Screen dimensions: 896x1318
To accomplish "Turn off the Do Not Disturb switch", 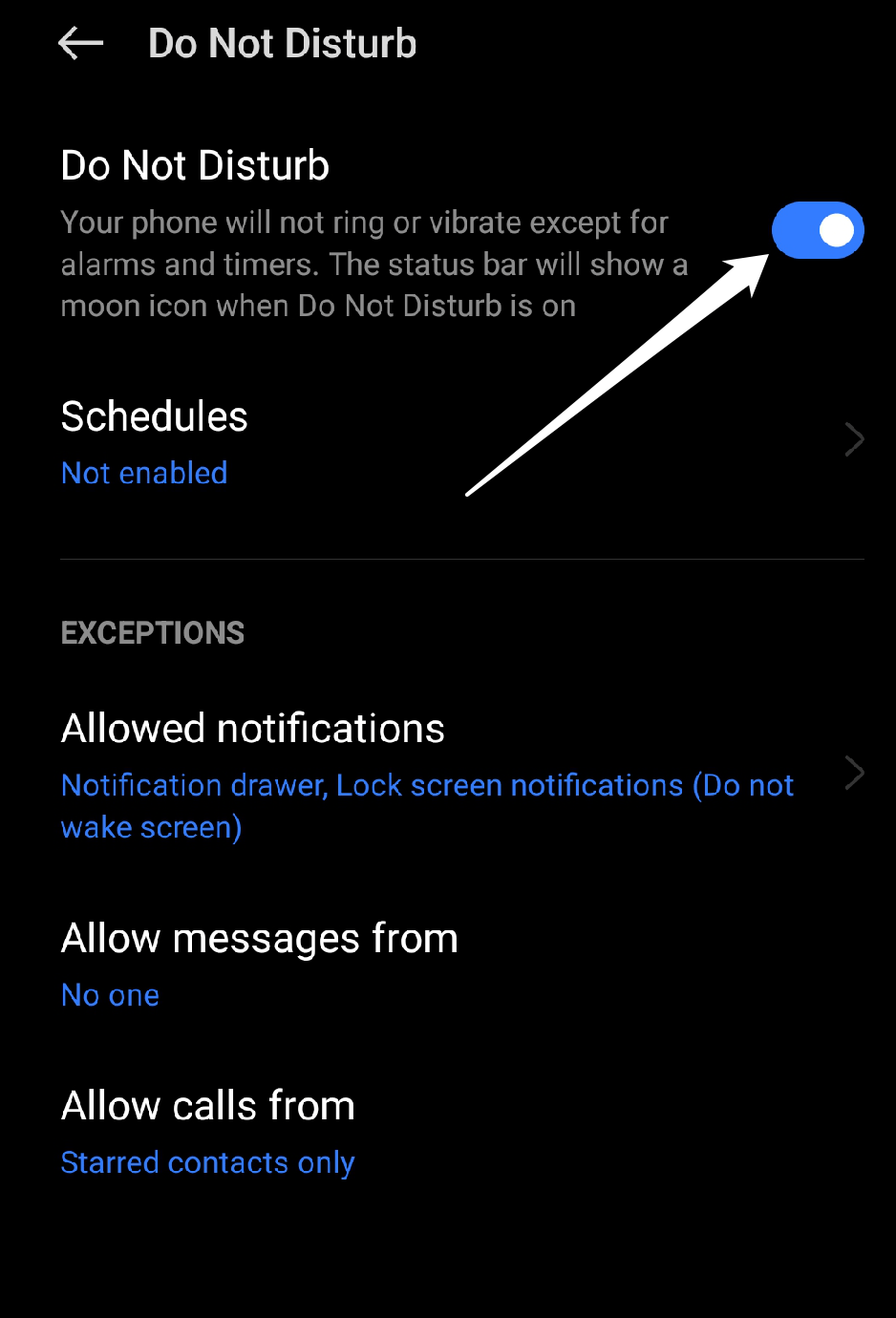I will click(818, 230).
